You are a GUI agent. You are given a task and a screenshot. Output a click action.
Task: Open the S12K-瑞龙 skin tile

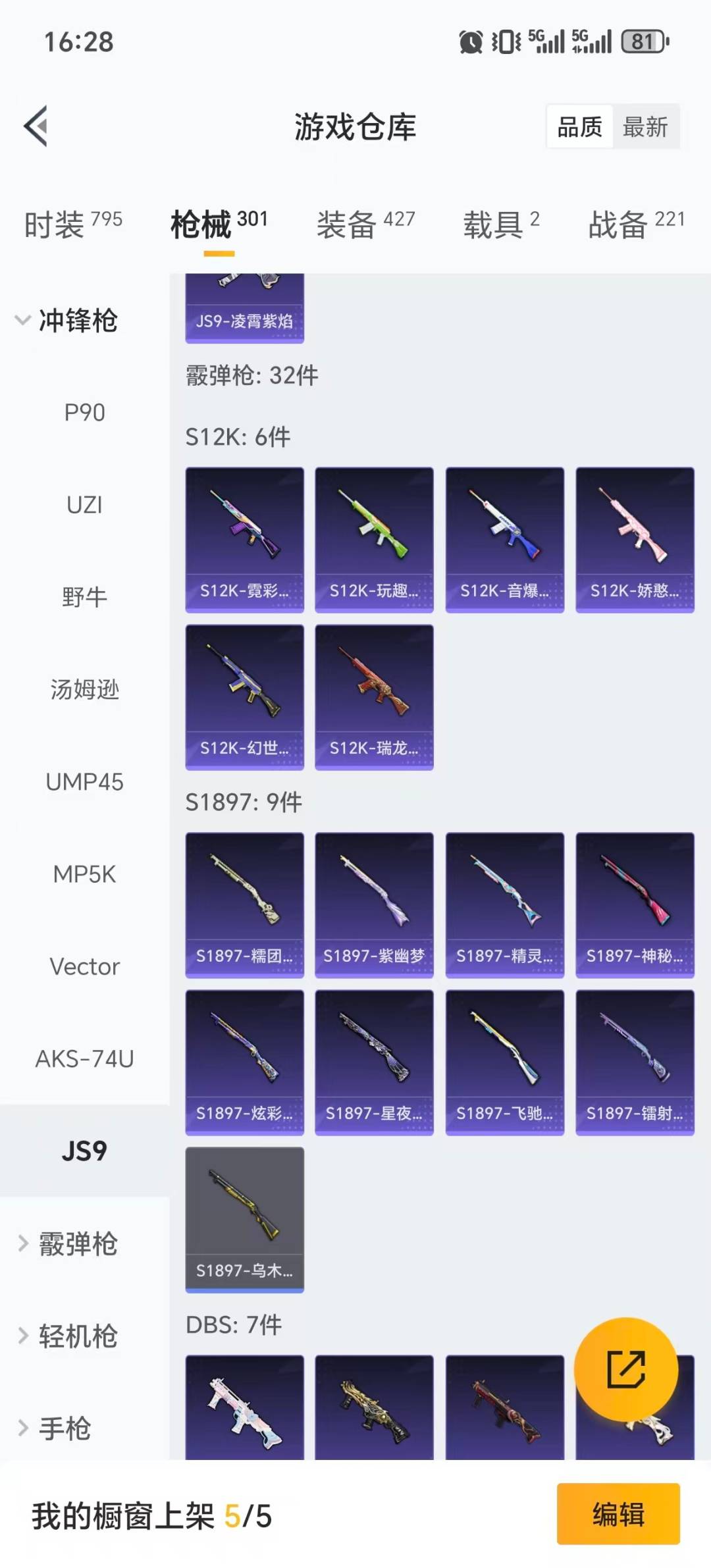pos(374,697)
